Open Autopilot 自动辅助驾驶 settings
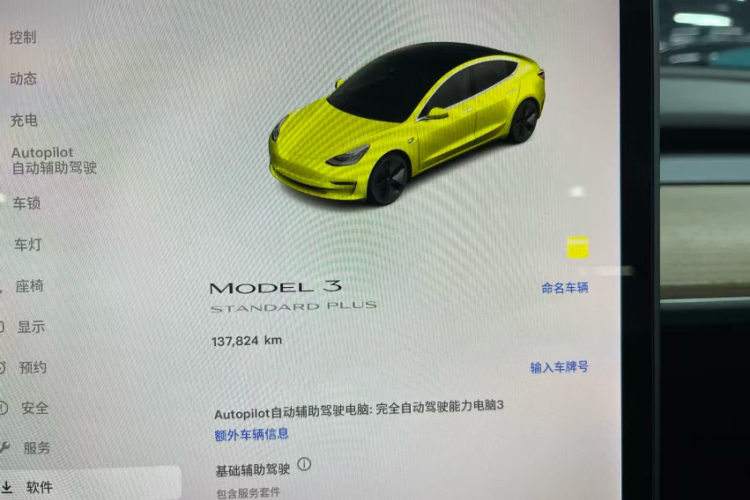Image resolution: width=750 pixels, height=500 pixels. 53,160
